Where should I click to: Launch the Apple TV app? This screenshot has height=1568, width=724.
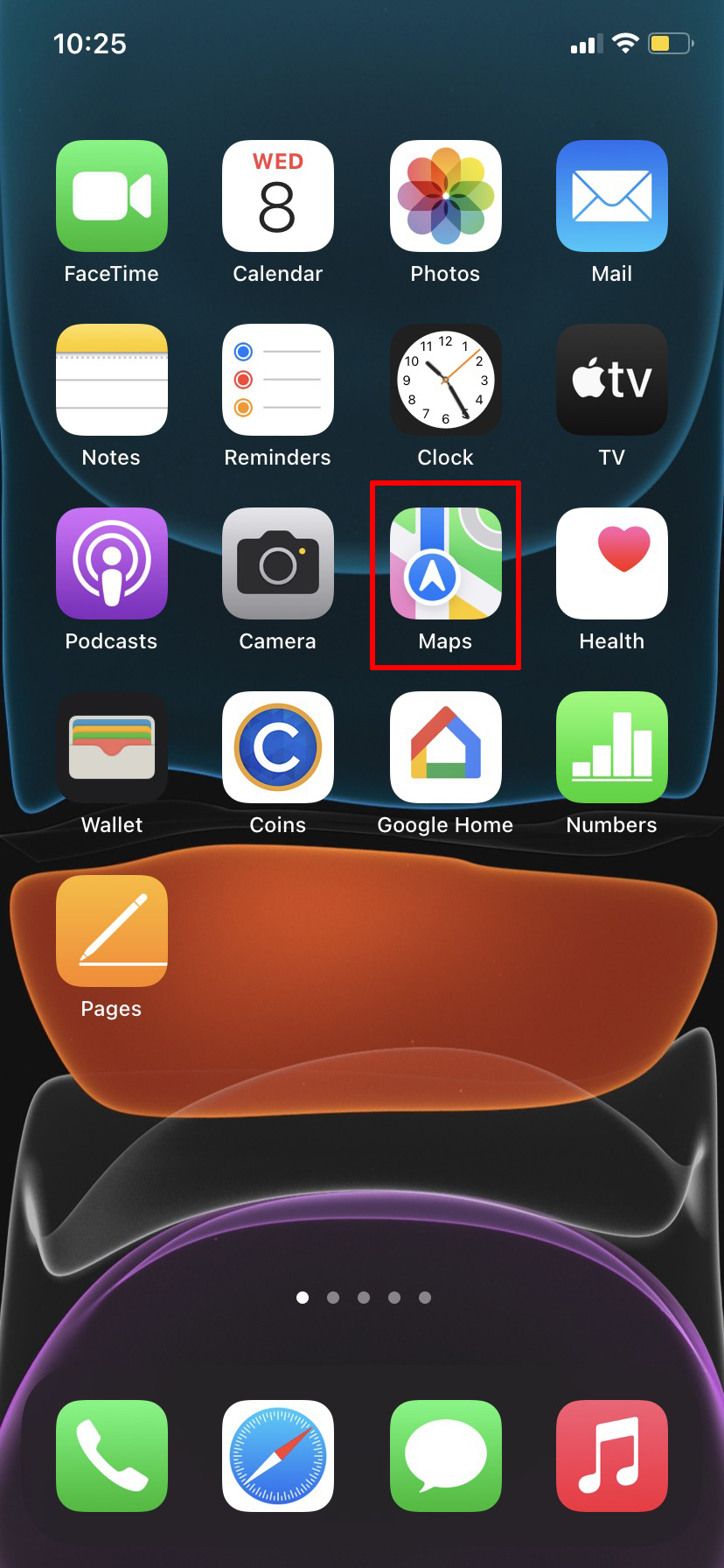tap(611, 380)
